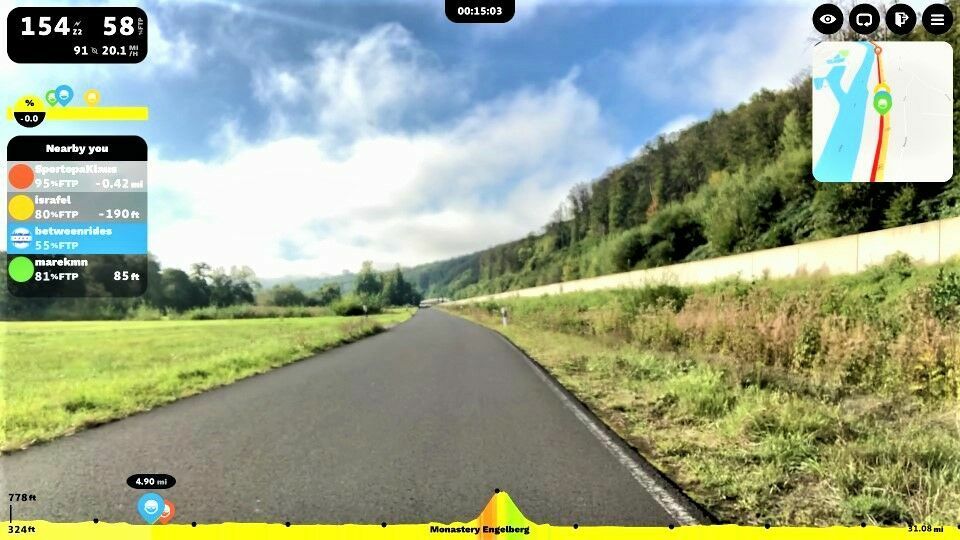The height and width of the screenshot is (540, 960).
Task: Select rider SportepaKiuus in nearby list
Action: coord(77,177)
